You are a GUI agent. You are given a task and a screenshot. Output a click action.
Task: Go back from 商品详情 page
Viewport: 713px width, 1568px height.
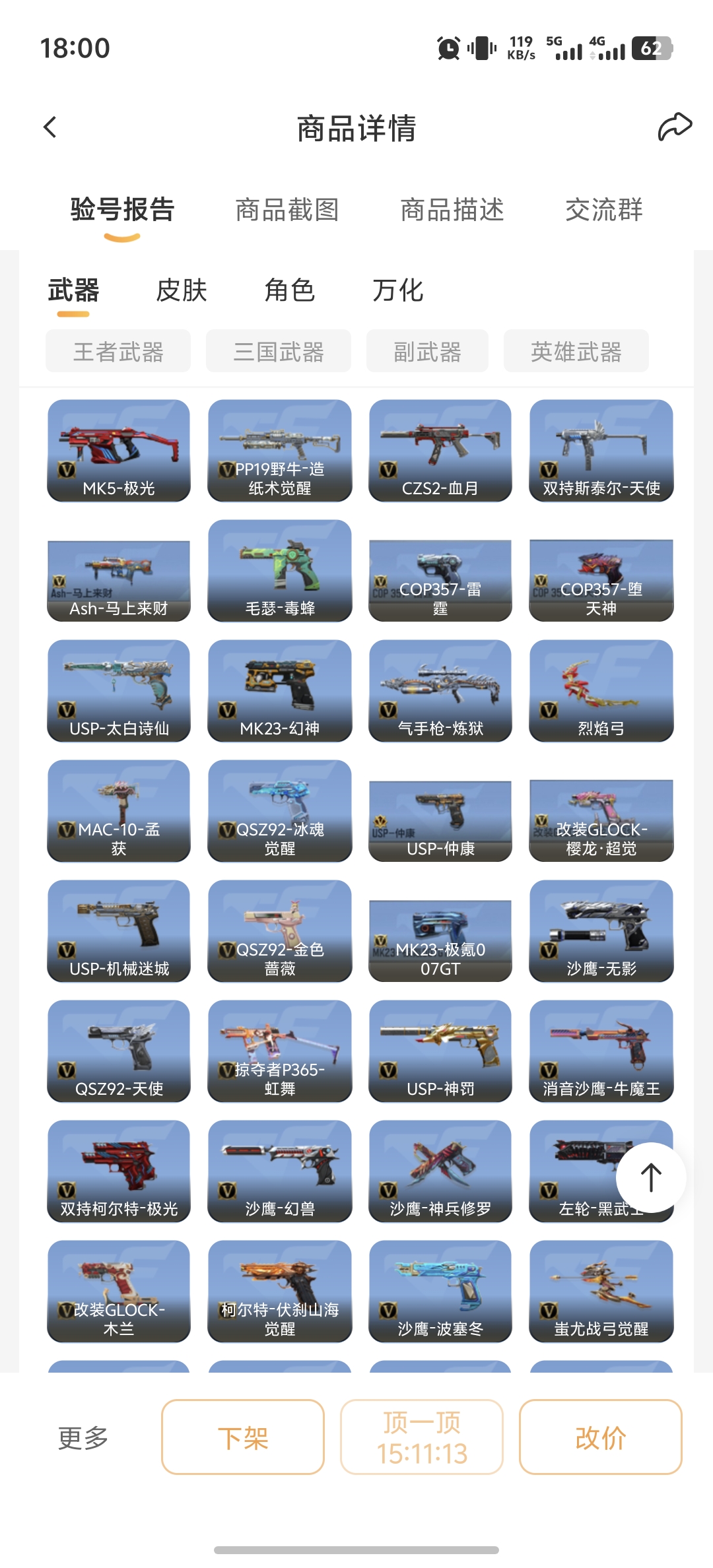point(50,127)
